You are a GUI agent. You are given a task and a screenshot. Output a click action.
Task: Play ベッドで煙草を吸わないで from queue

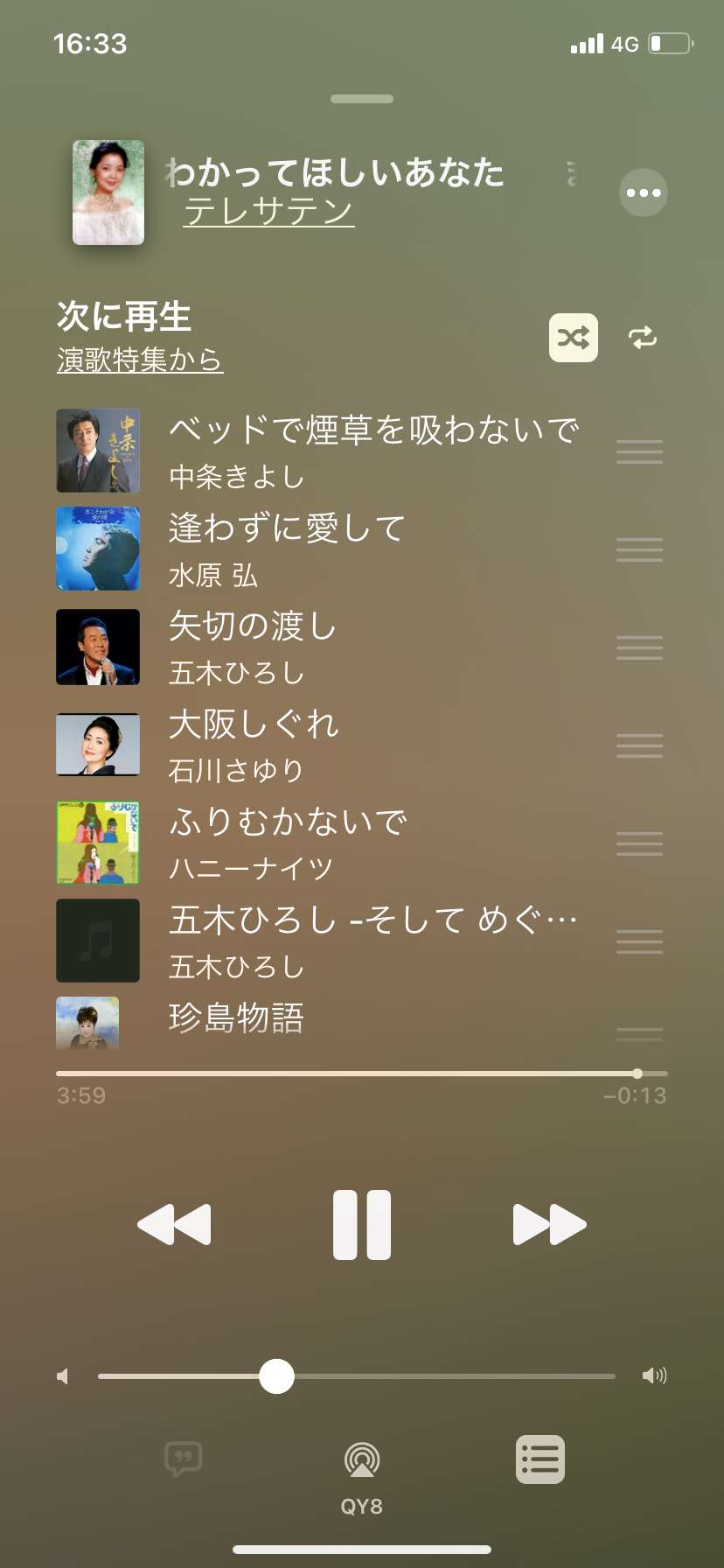coord(373,451)
